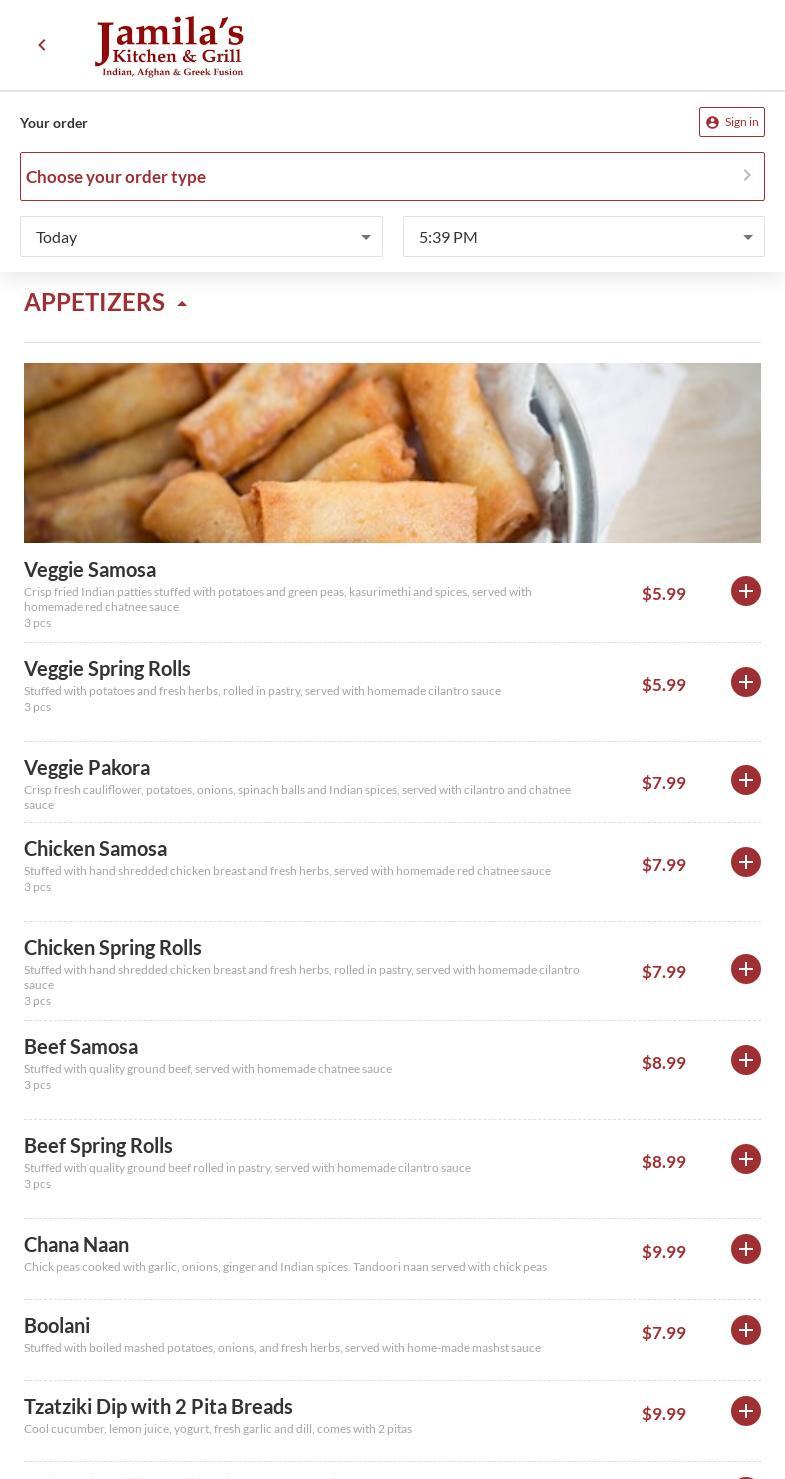
Task: Add Beef Samosa to the order
Action: (745, 1060)
